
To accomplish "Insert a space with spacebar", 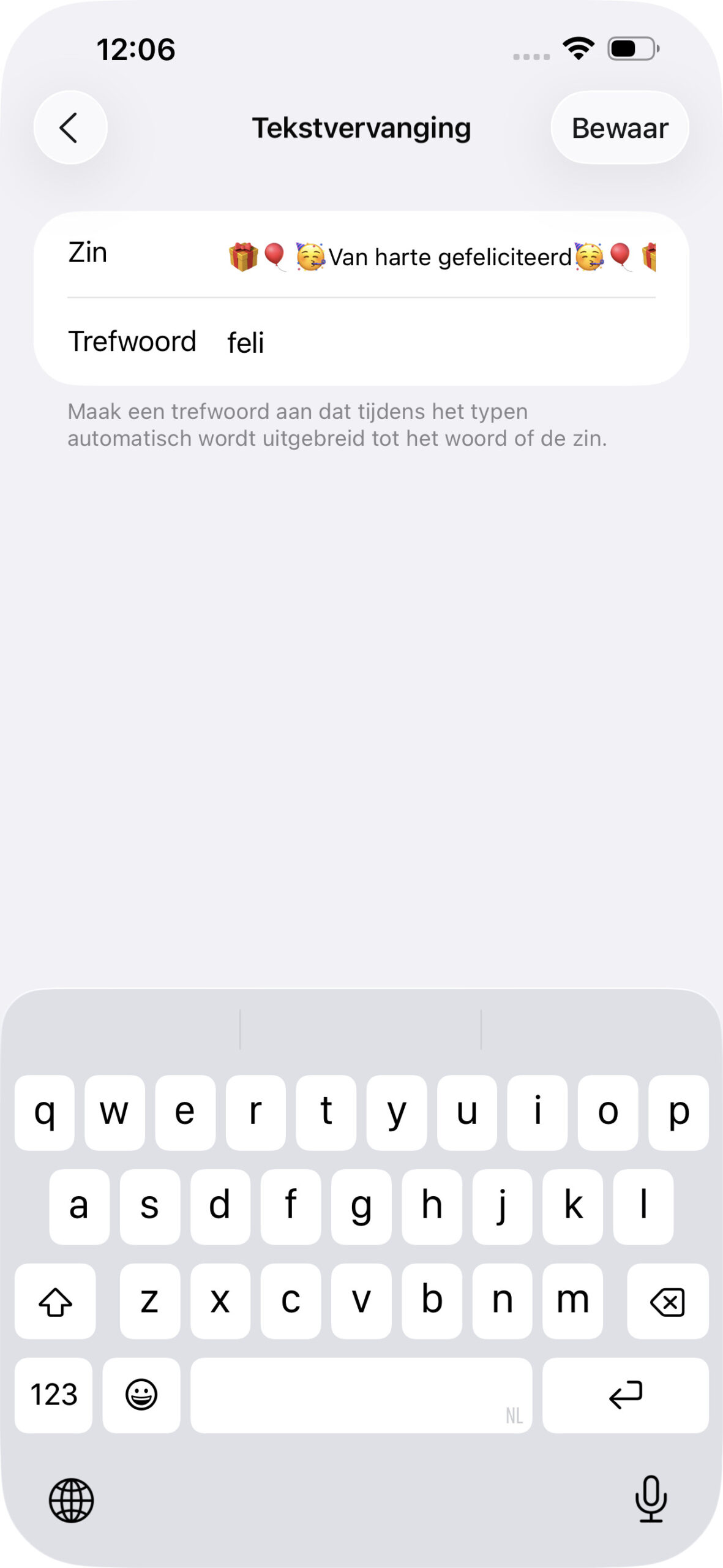I will click(x=361, y=1395).
